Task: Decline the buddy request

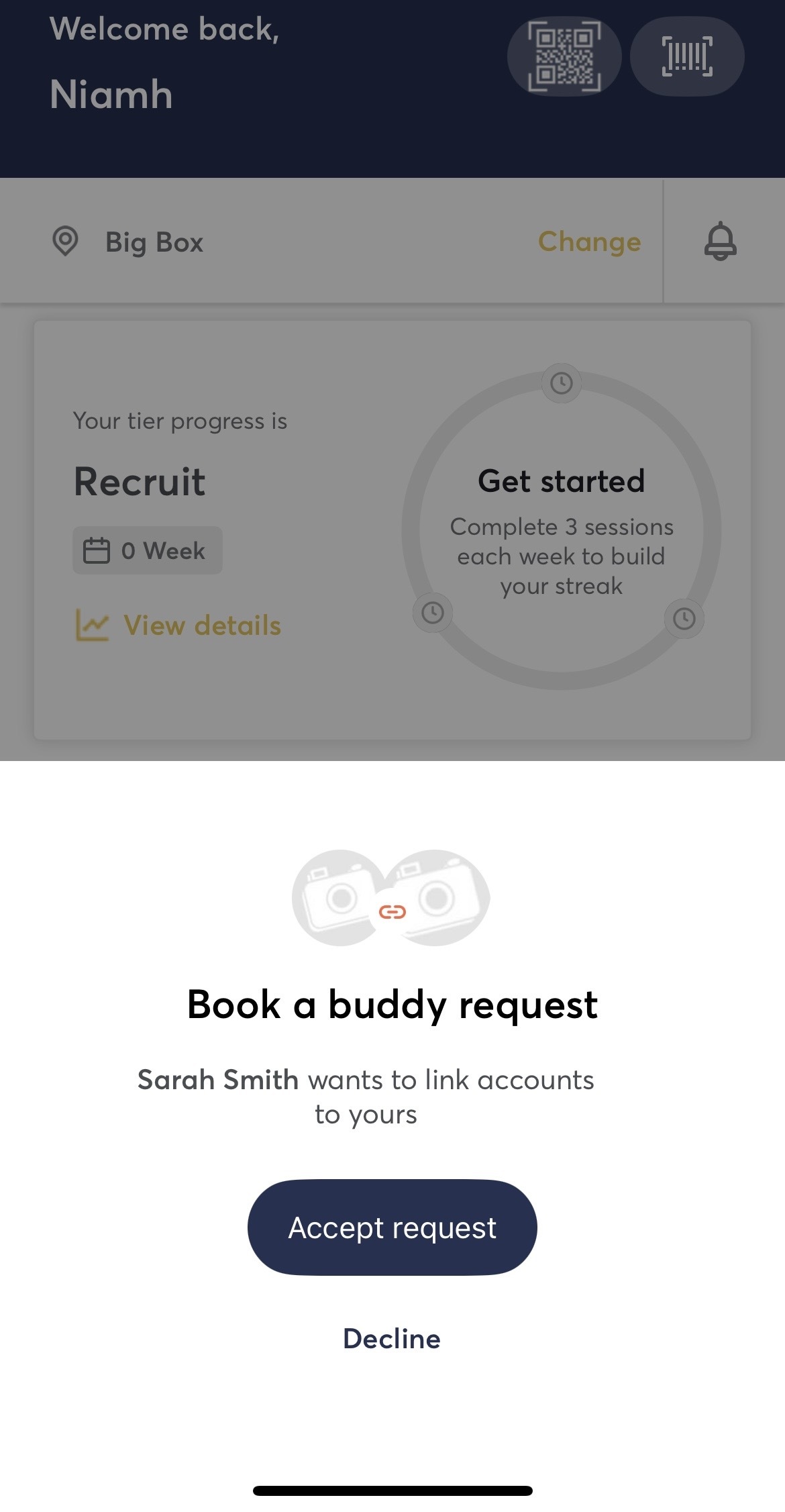Action: click(392, 1339)
